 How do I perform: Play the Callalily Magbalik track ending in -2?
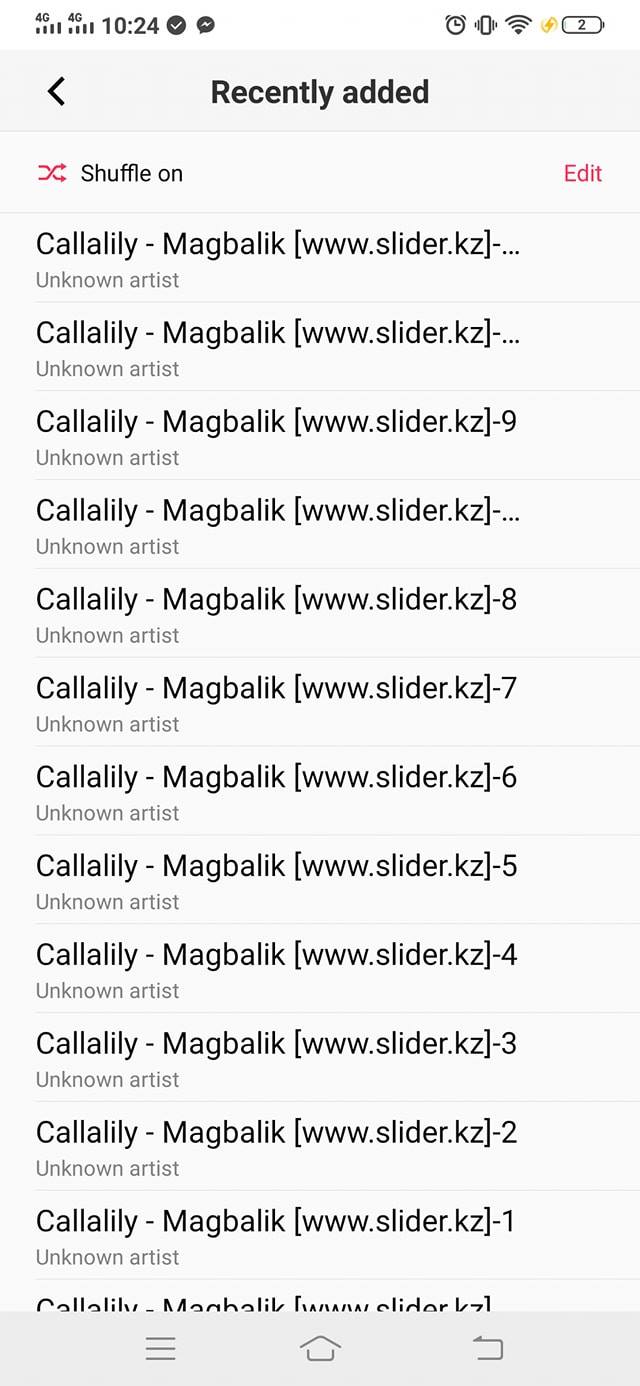pyautogui.click(x=320, y=1147)
